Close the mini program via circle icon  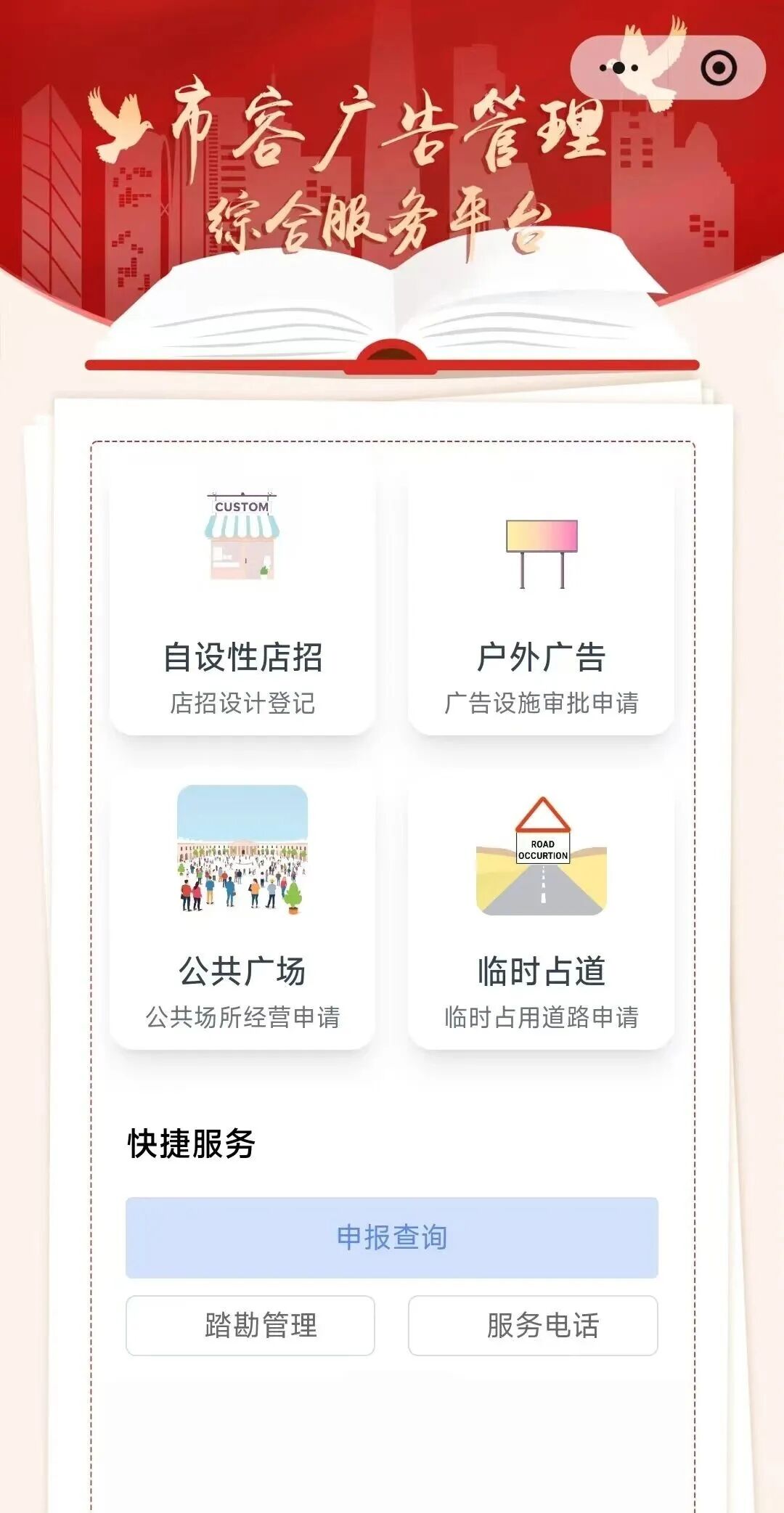tap(718, 68)
